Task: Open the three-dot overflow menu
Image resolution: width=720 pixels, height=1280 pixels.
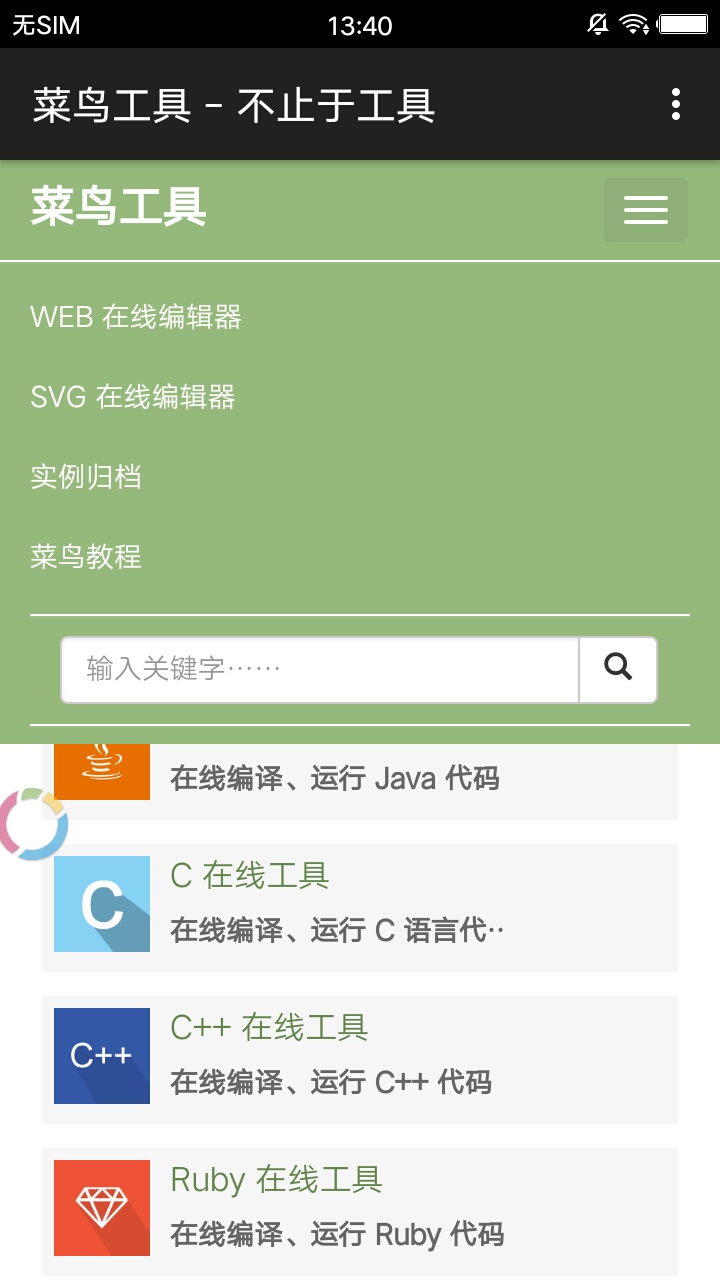Action: (x=676, y=104)
